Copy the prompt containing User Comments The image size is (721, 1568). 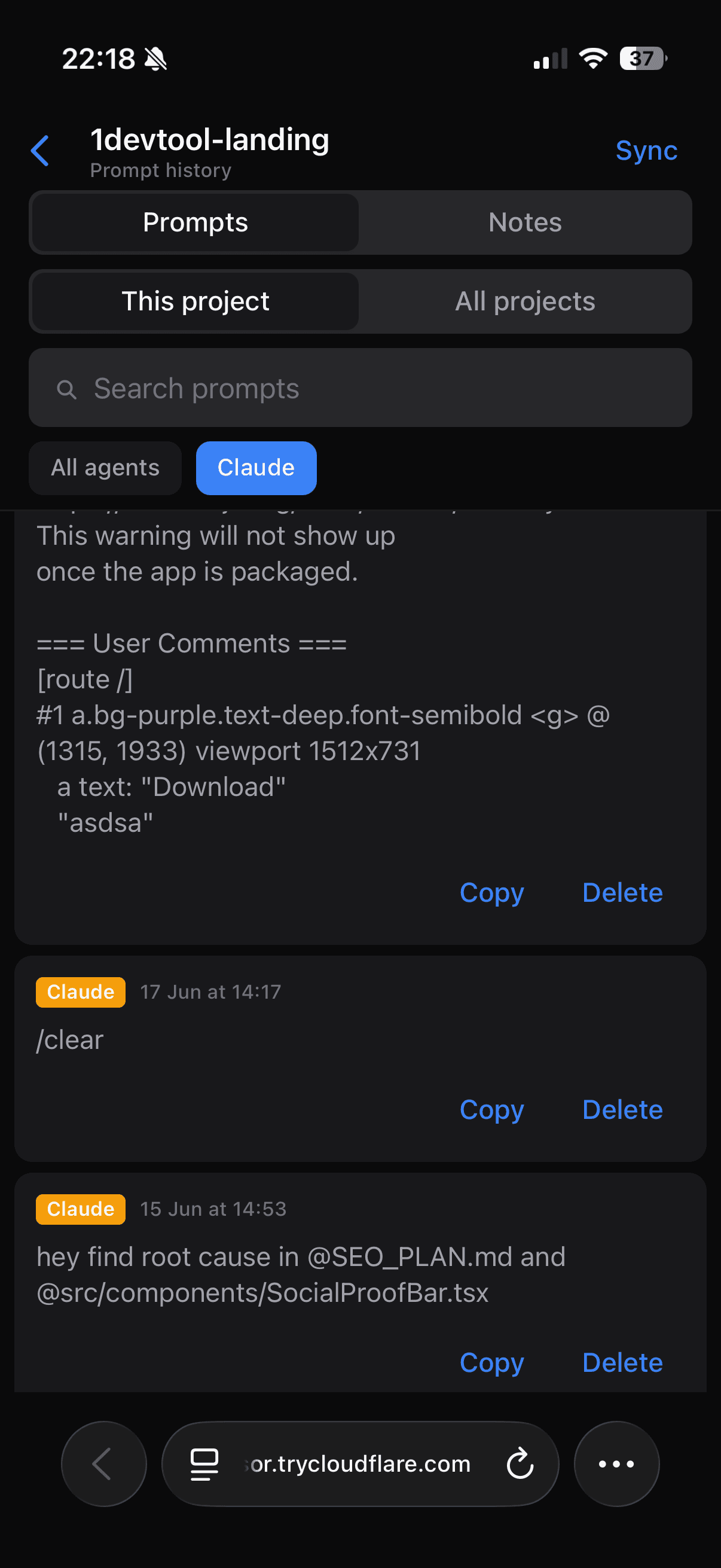click(491, 893)
